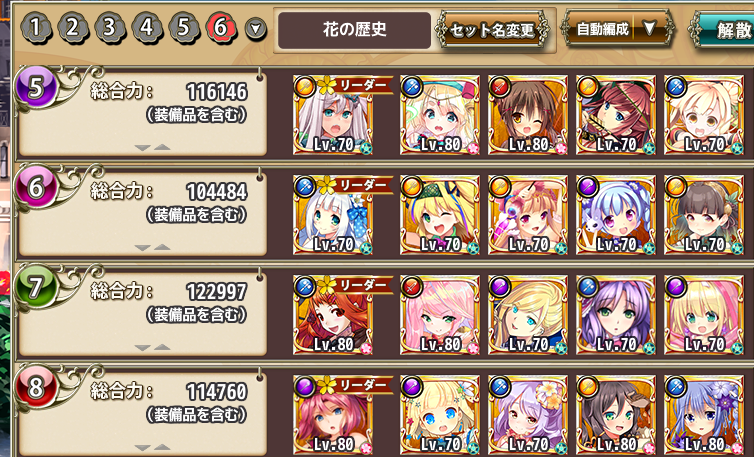Tap the セット名変更 rename button
The height and width of the screenshot is (457, 754).
[x=494, y=31]
